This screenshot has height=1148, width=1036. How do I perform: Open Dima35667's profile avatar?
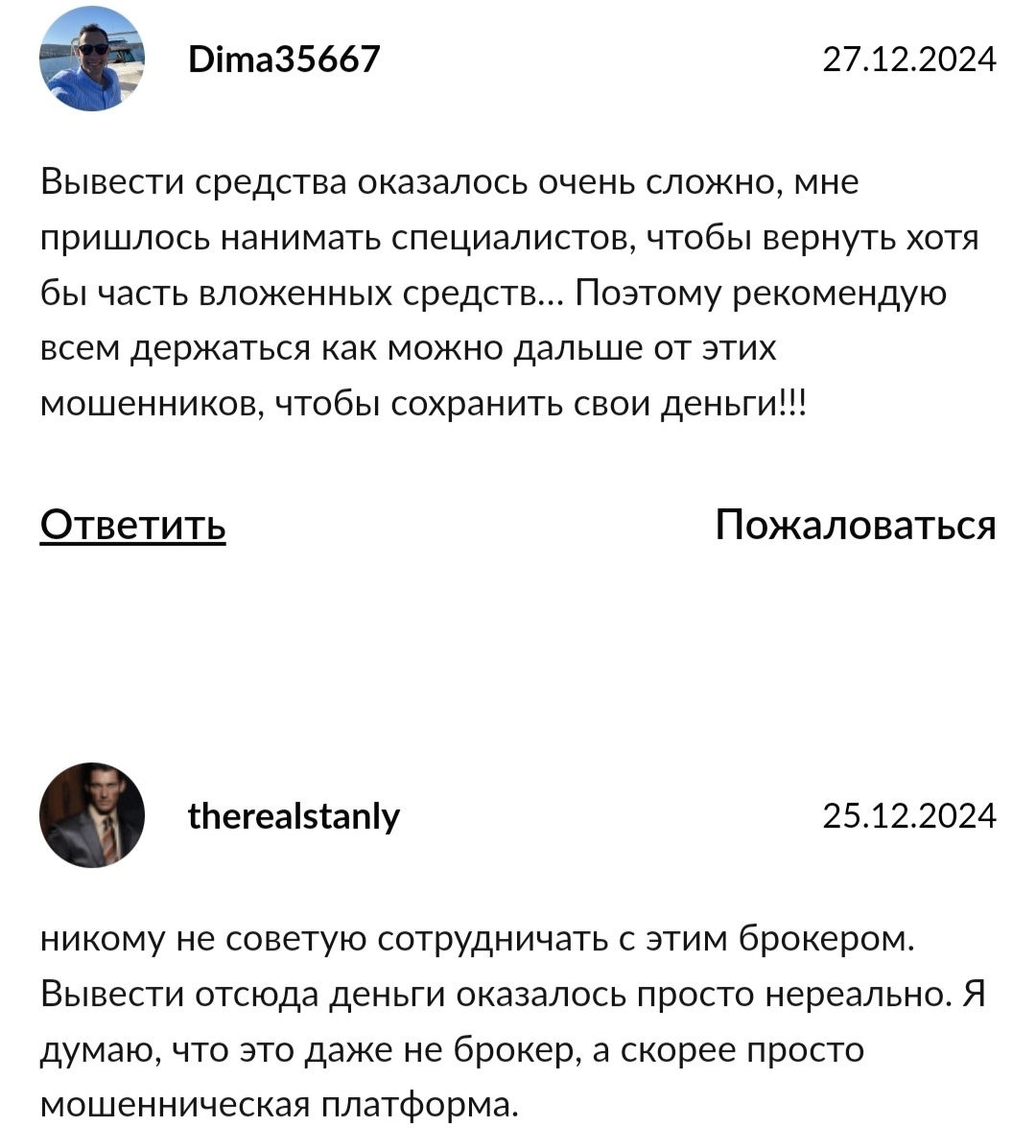[92, 59]
